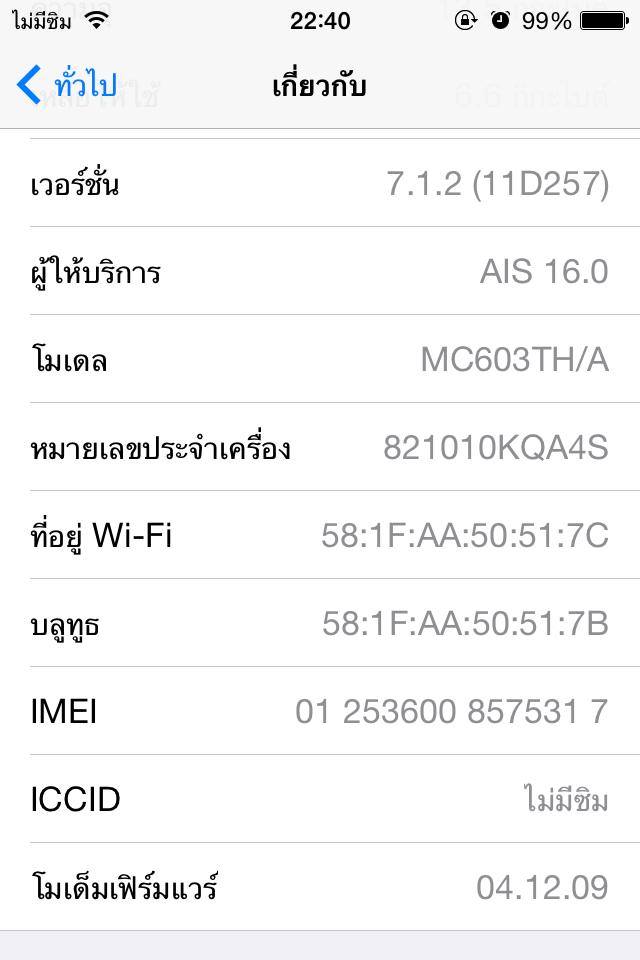Go back to ทั่วไป settings
Image resolution: width=640 pixels, height=960 pixels.
click(68, 85)
